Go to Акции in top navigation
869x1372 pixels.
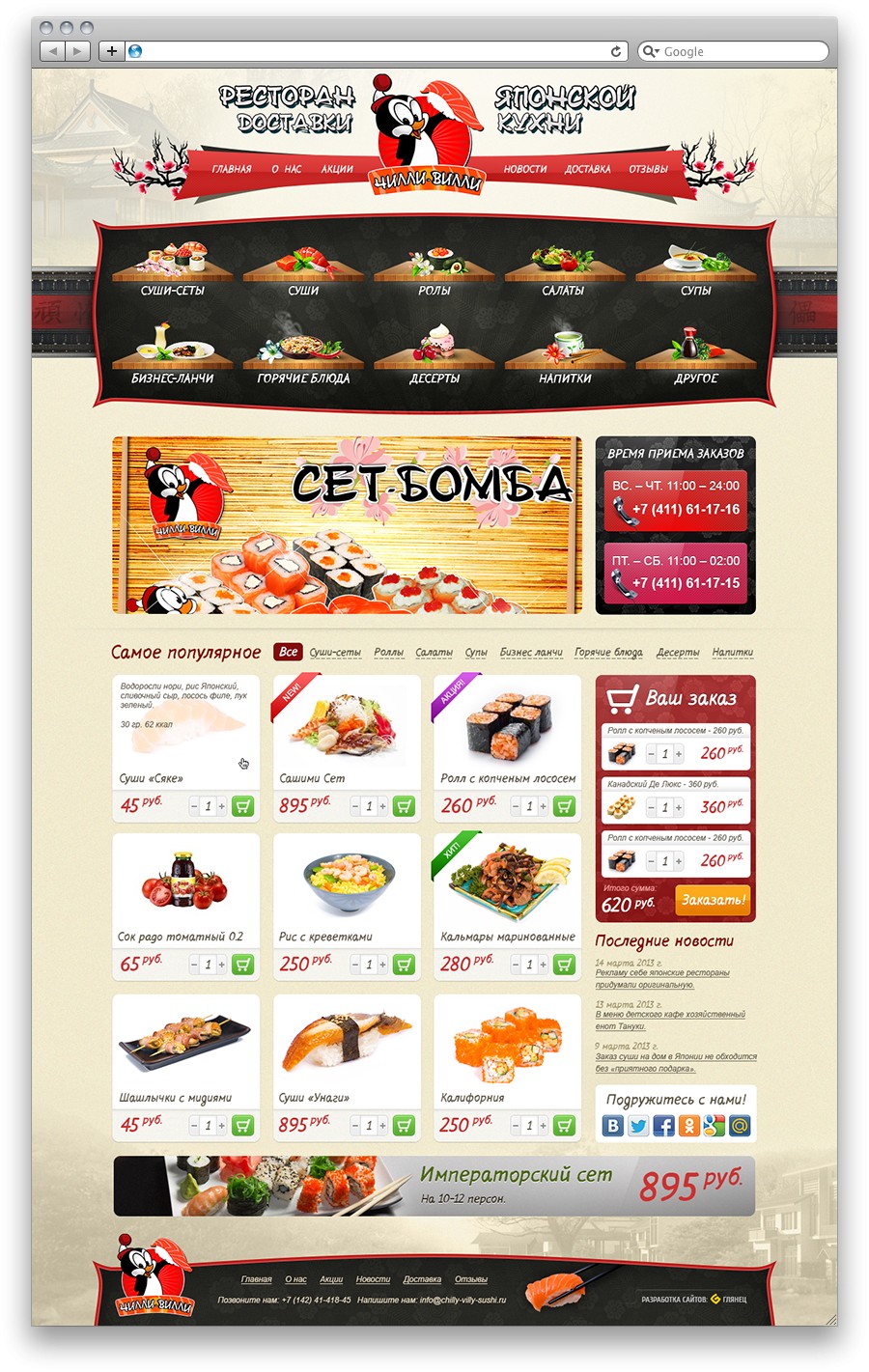click(x=337, y=169)
